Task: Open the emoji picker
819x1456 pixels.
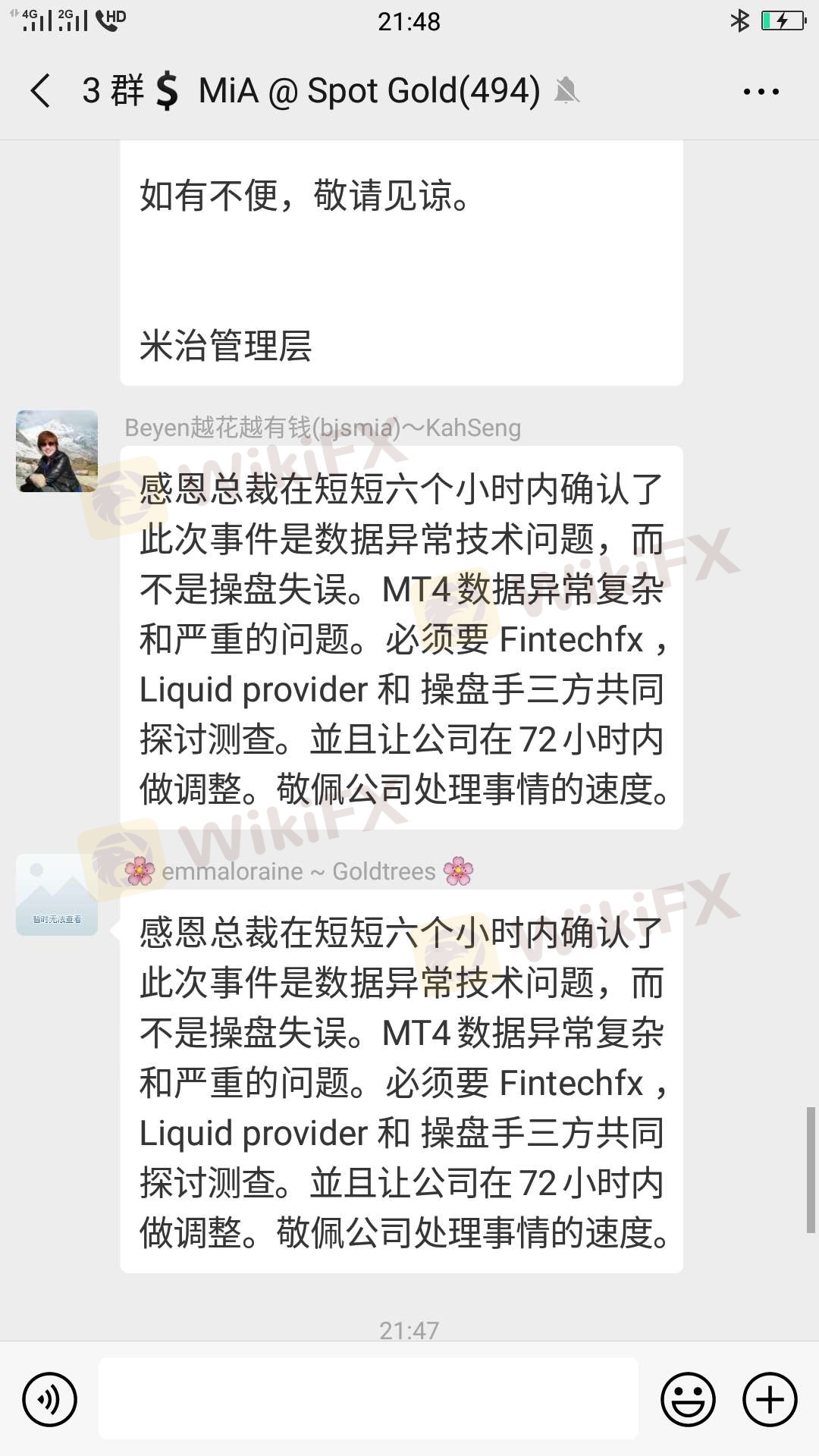Action: (688, 1399)
